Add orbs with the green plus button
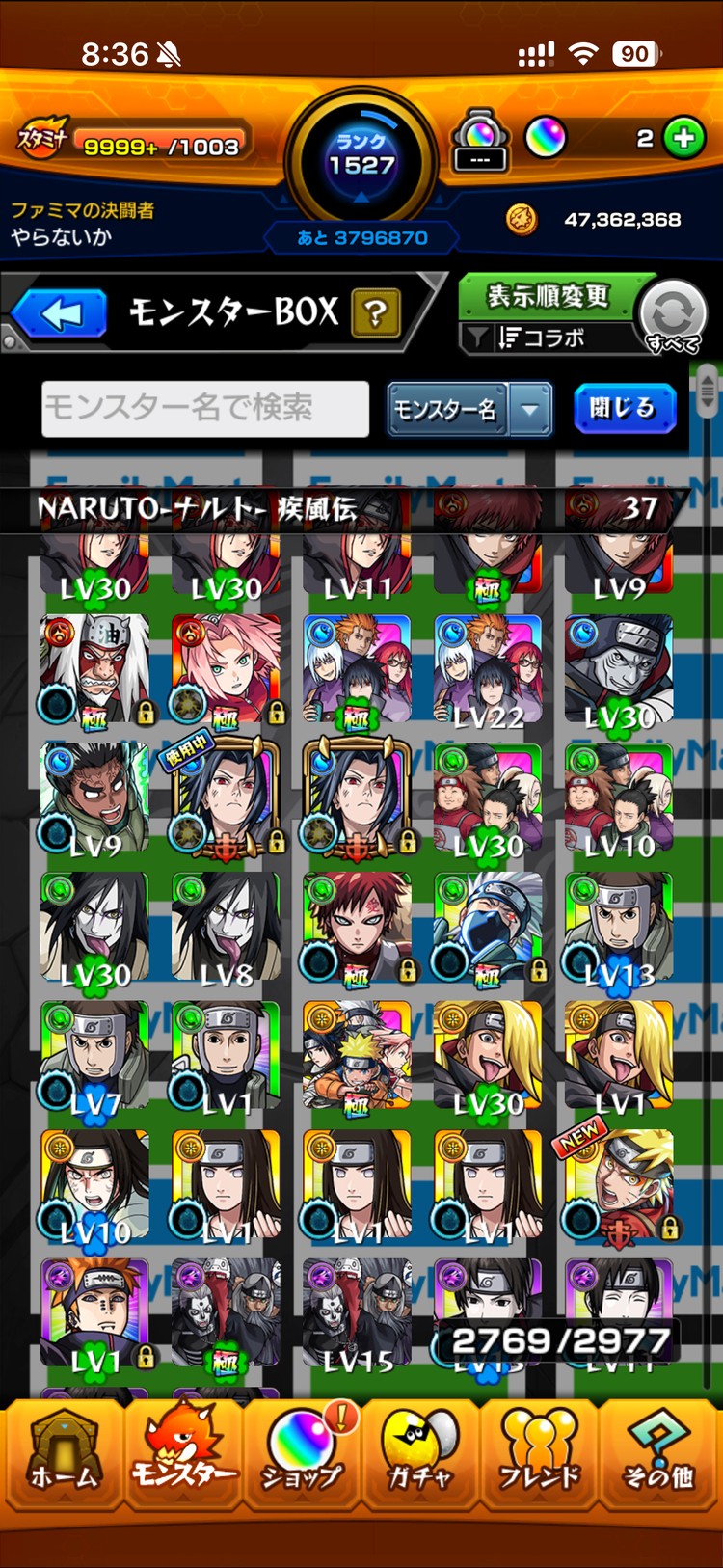The height and width of the screenshot is (1568, 723). (x=683, y=138)
